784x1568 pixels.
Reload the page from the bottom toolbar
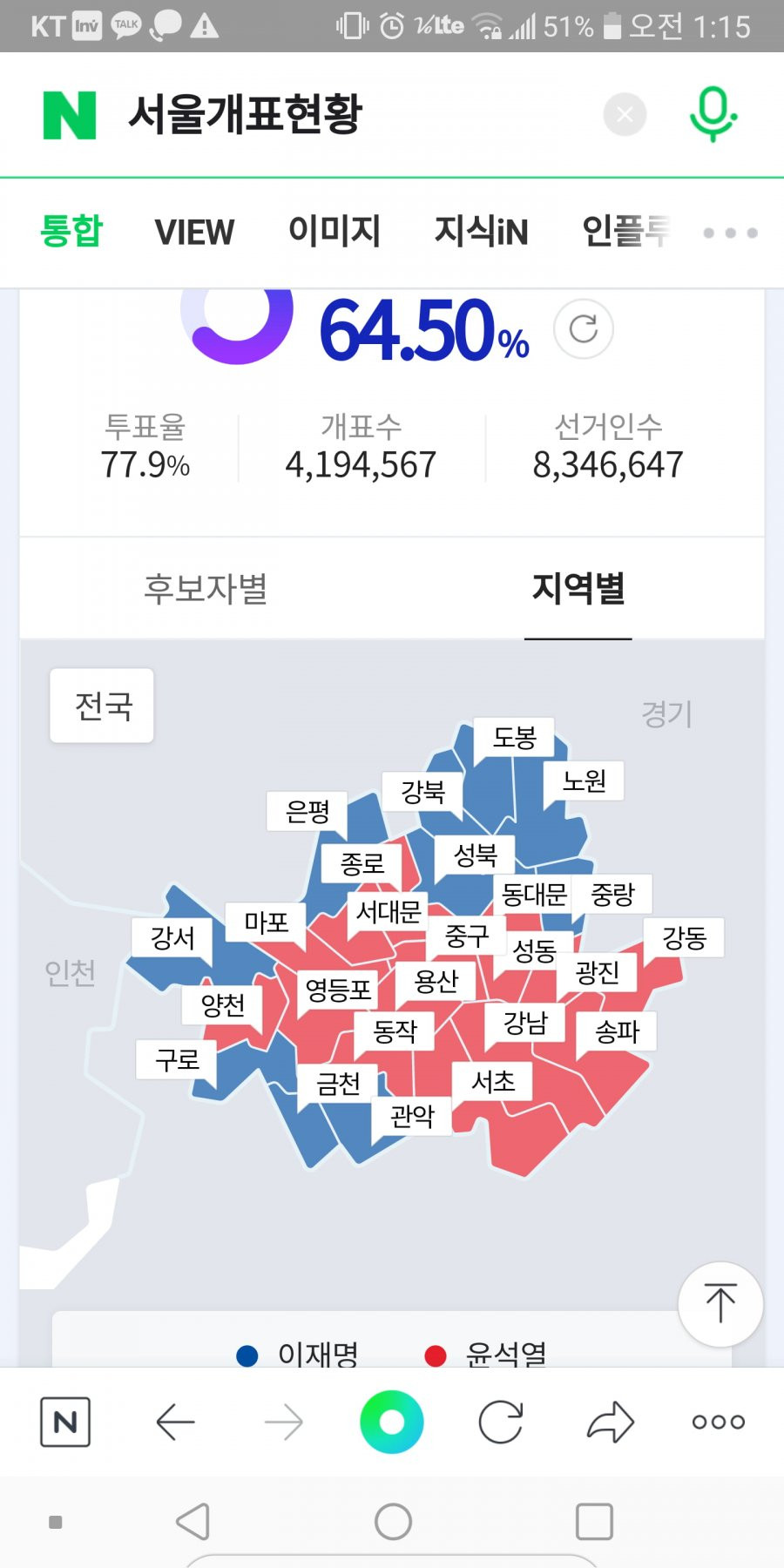tap(501, 1423)
